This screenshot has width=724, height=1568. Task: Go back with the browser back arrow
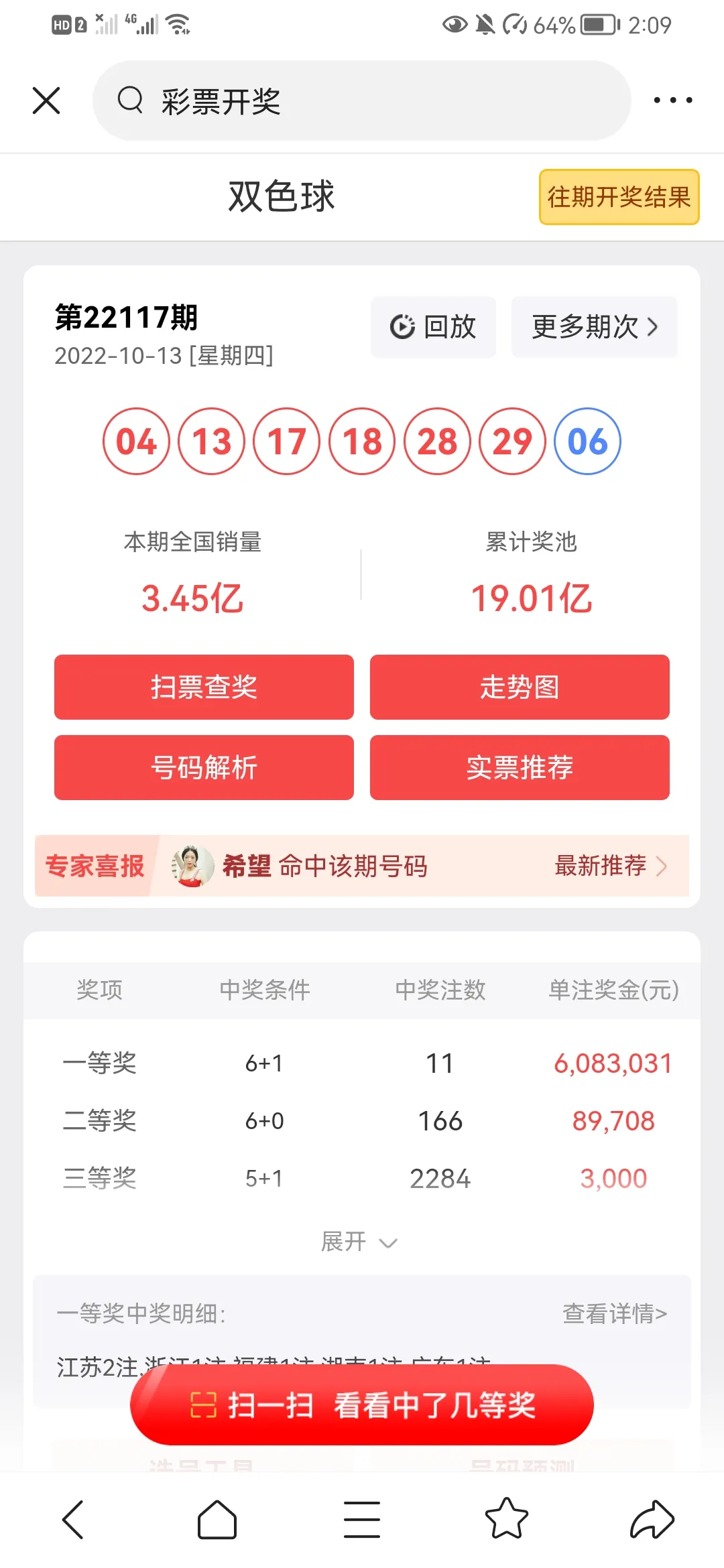[x=73, y=1520]
